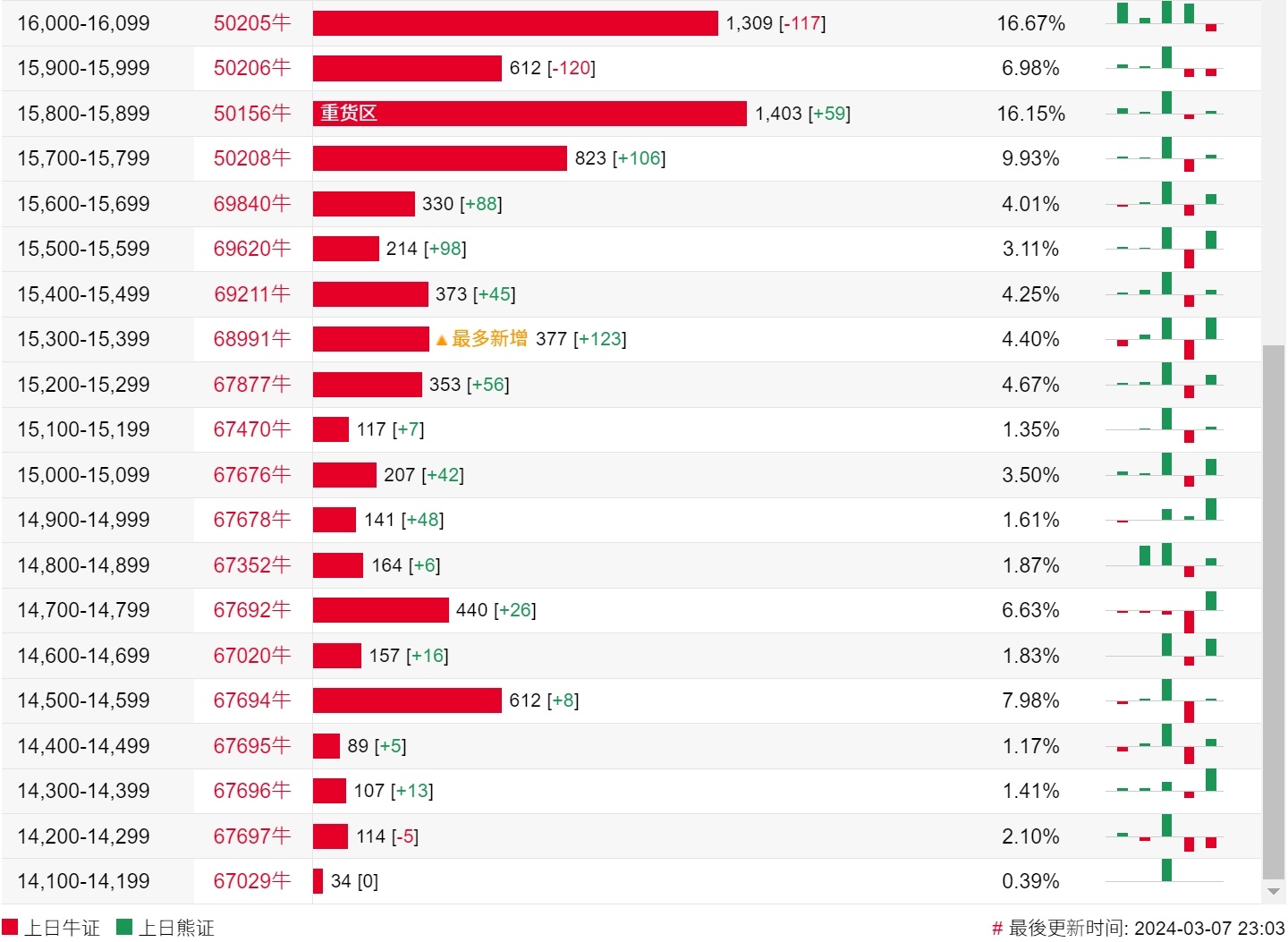Viewport: 1288px width, 942px height.
Task: Open the 67678牛 certificate
Action: coord(252,520)
